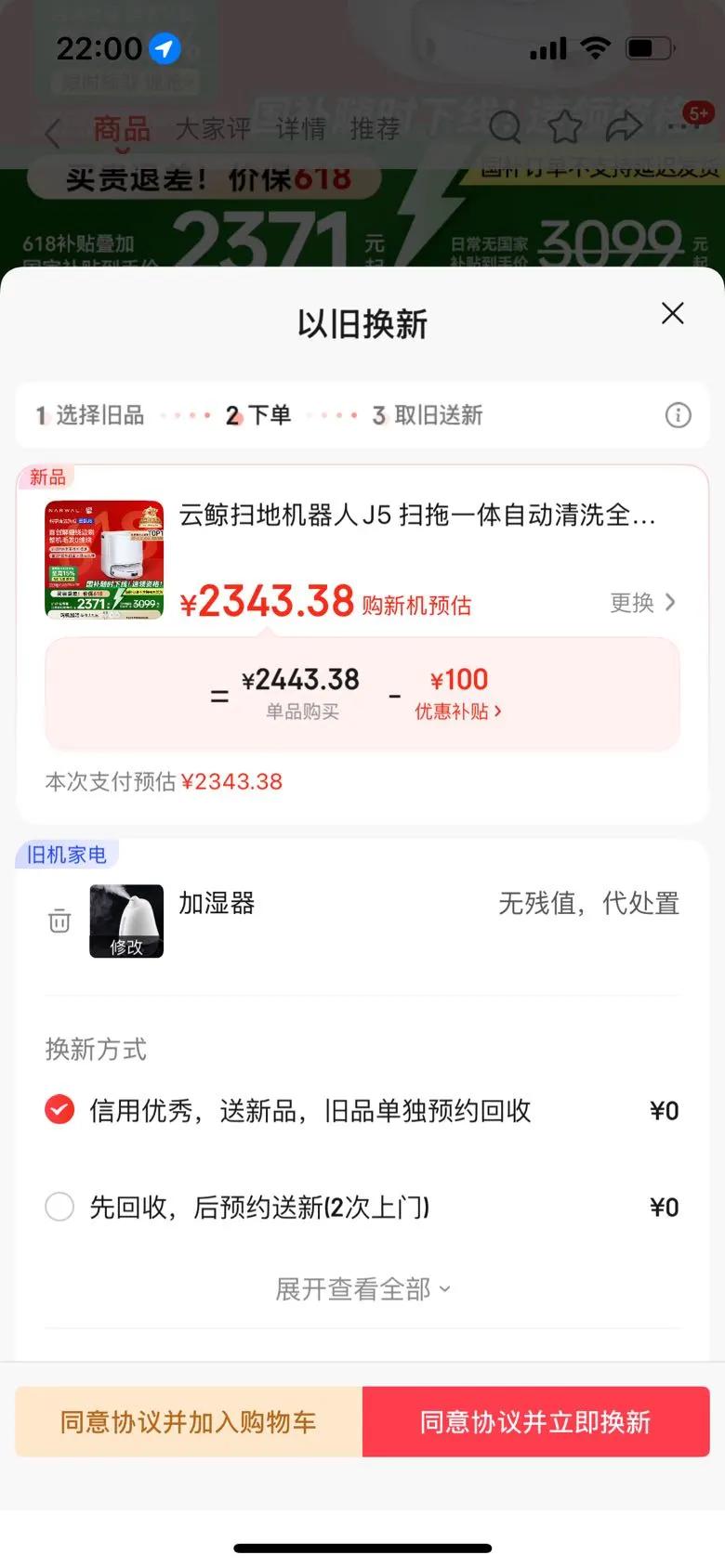
Task: Open the 优惠补贴 discount details
Action: coord(458,712)
